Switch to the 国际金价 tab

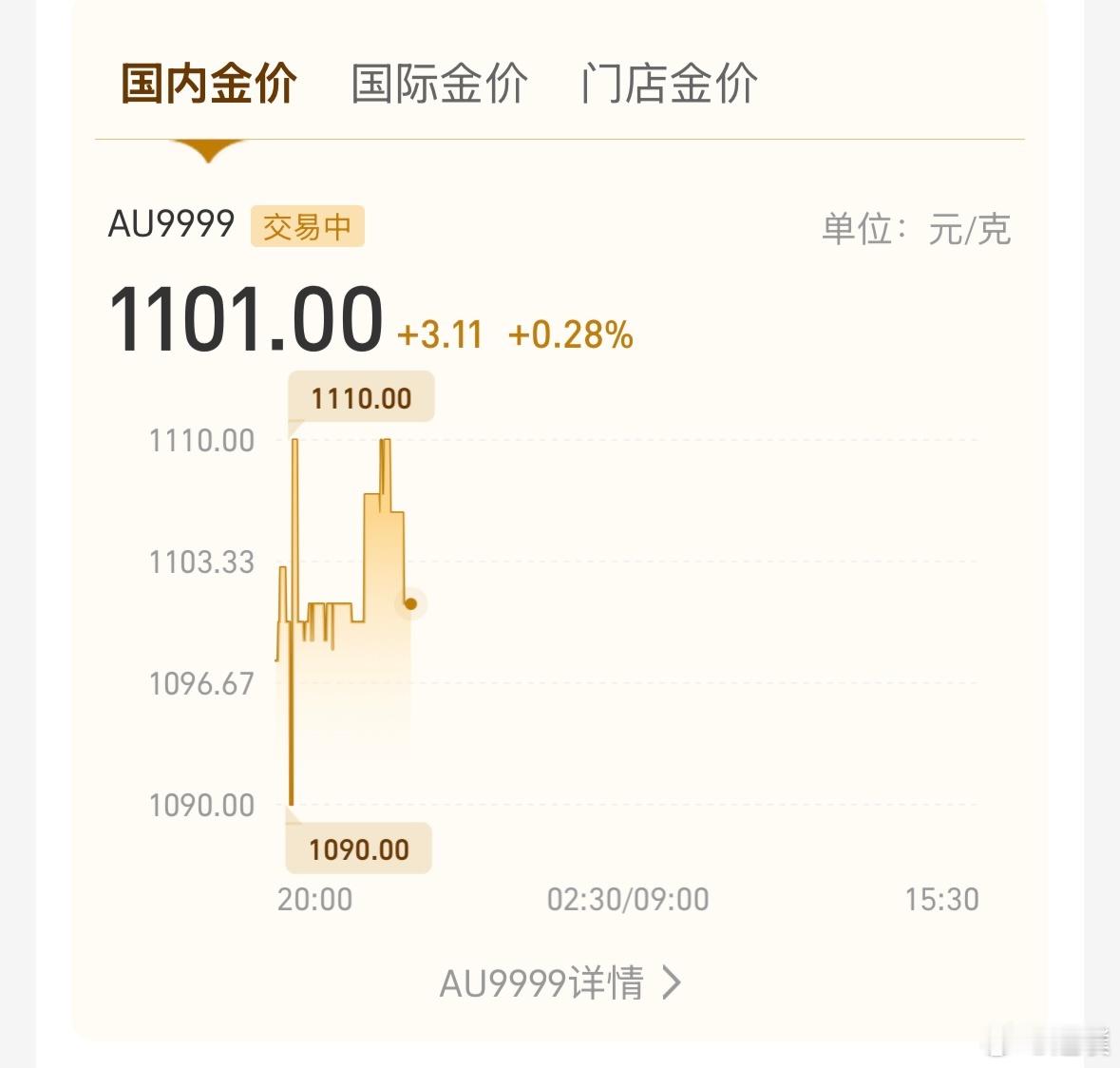point(439,84)
